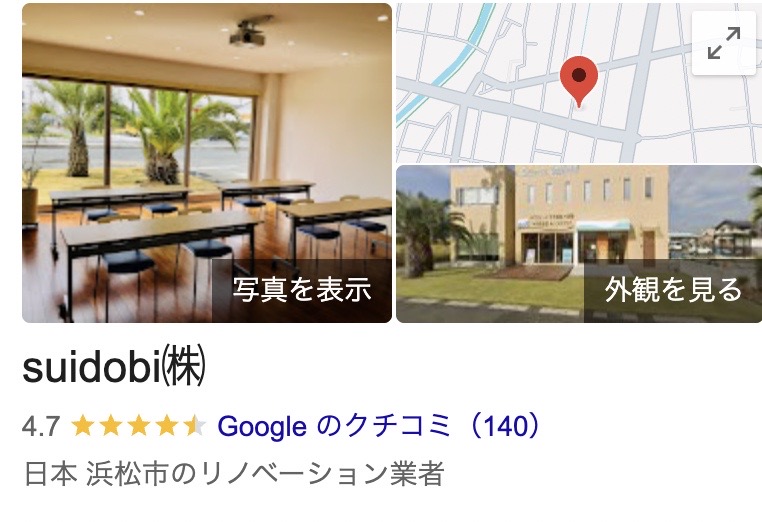Screen dimensions: 762x522
Task: Open Google のクチコミ (140) reviews link
Action: pyautogui.click(x=379, y=427)
